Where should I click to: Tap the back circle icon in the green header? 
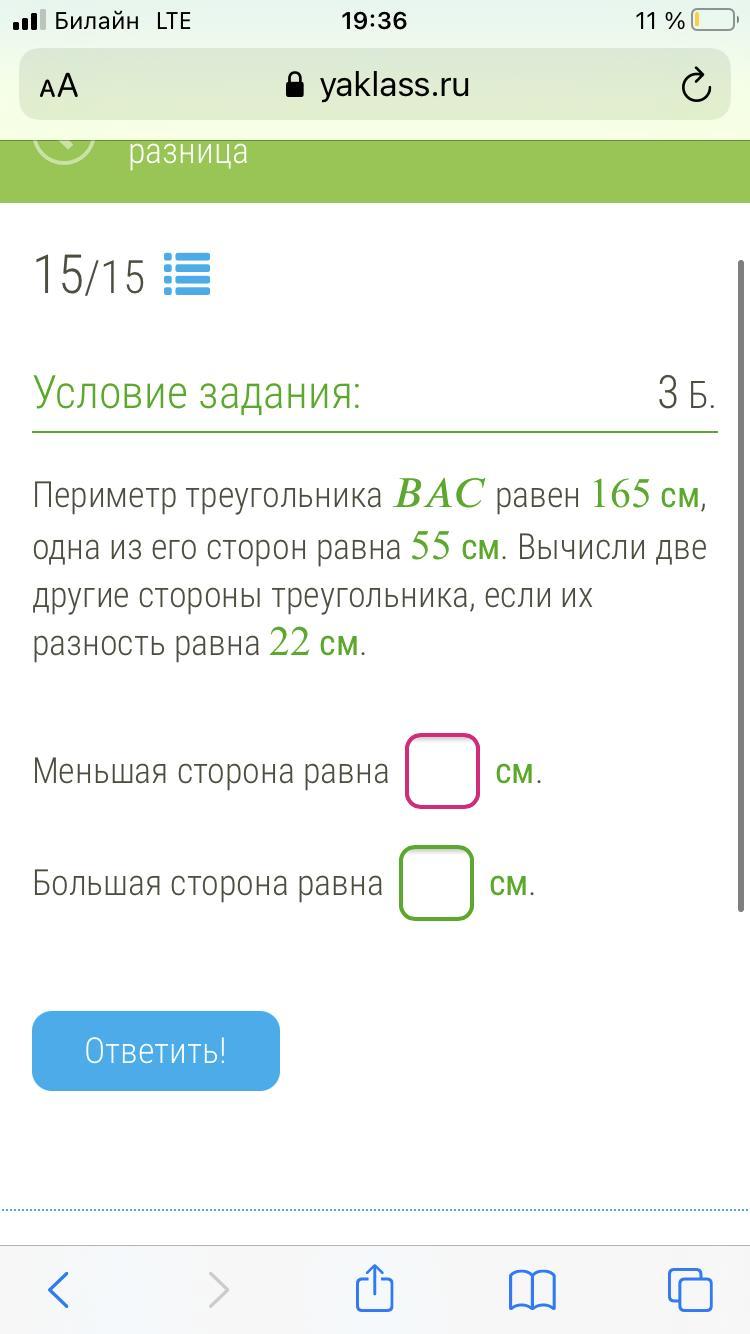click(64, 144)
